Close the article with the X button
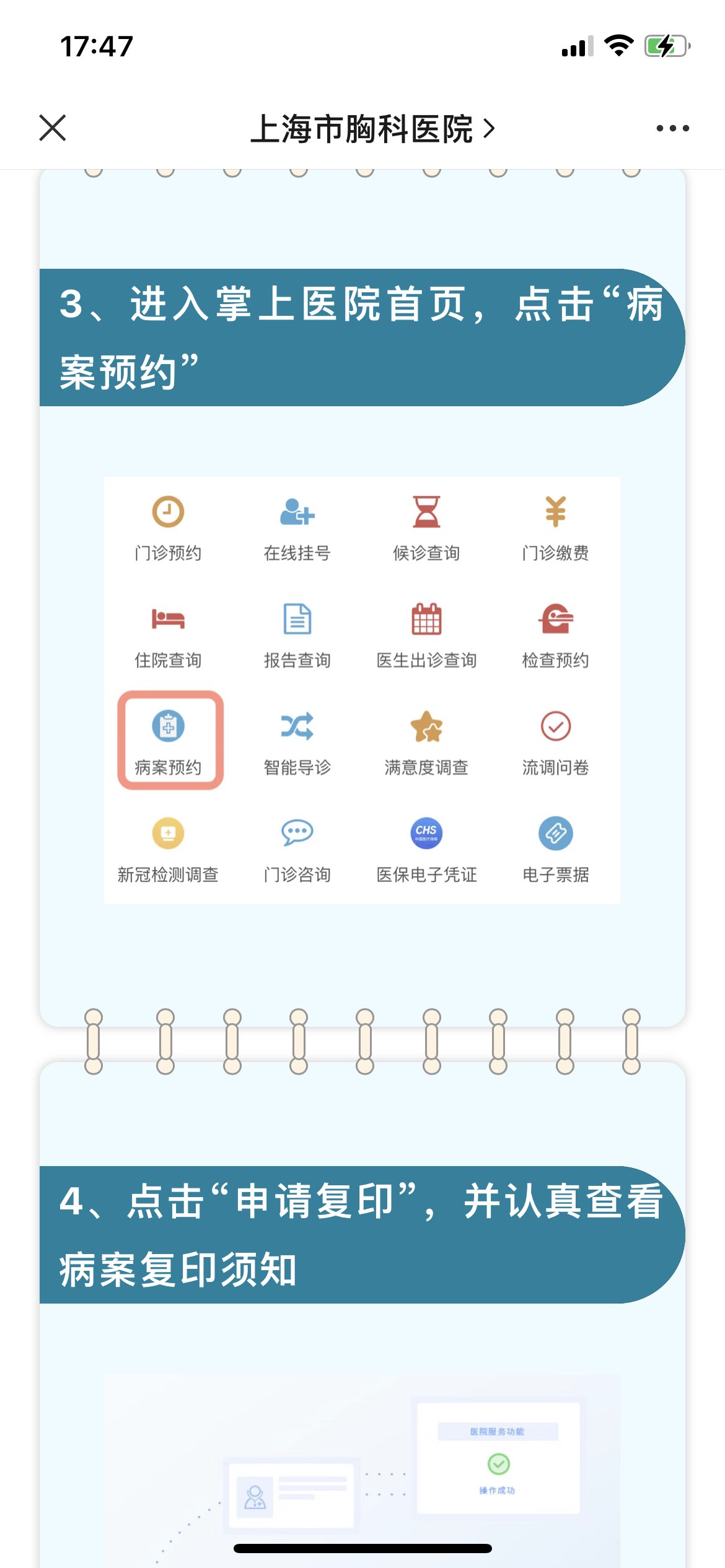Image resolution: width=725 pixels, height=1568 pixels. pyautogui.click(x=53, y=128)
